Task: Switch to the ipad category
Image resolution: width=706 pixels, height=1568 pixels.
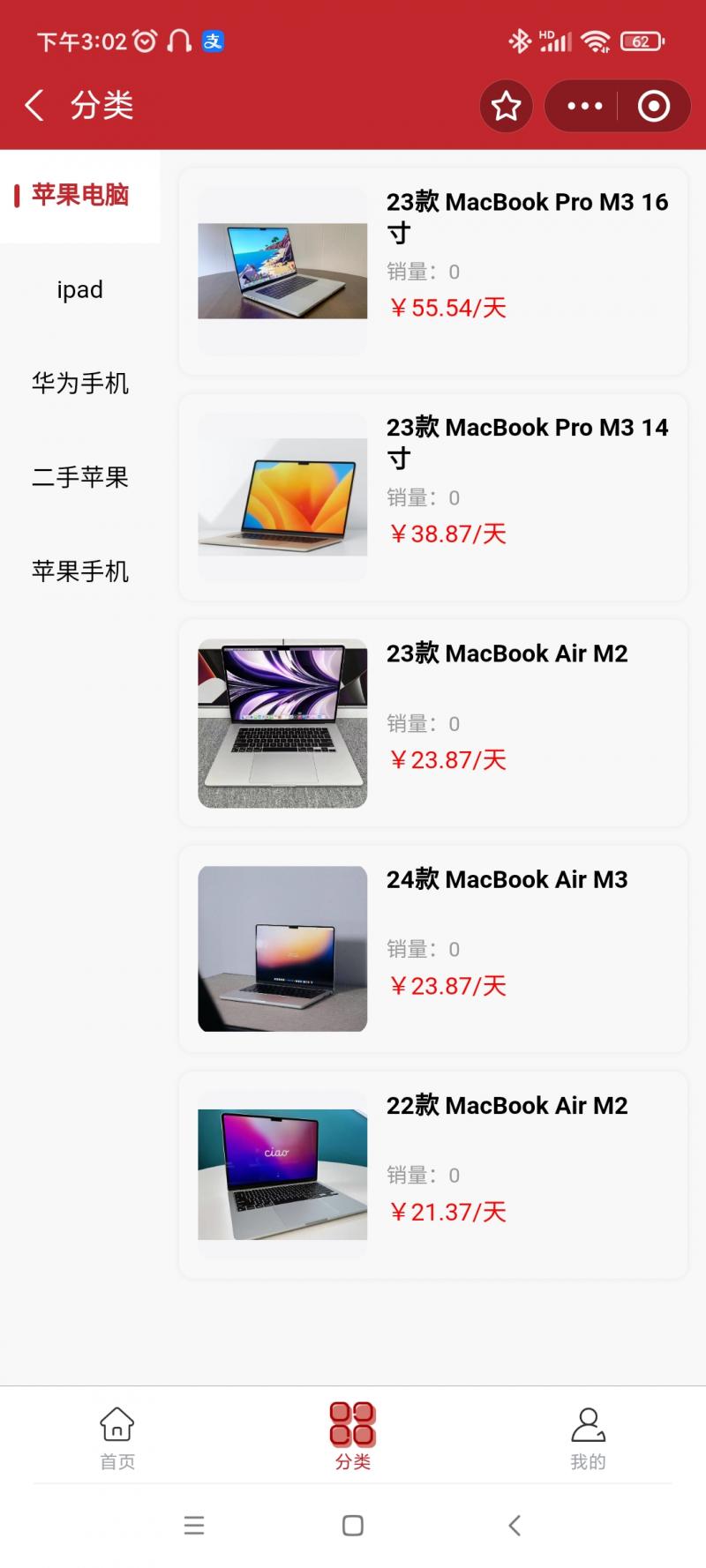Action: pyautogui.click(x=80, y=290)
